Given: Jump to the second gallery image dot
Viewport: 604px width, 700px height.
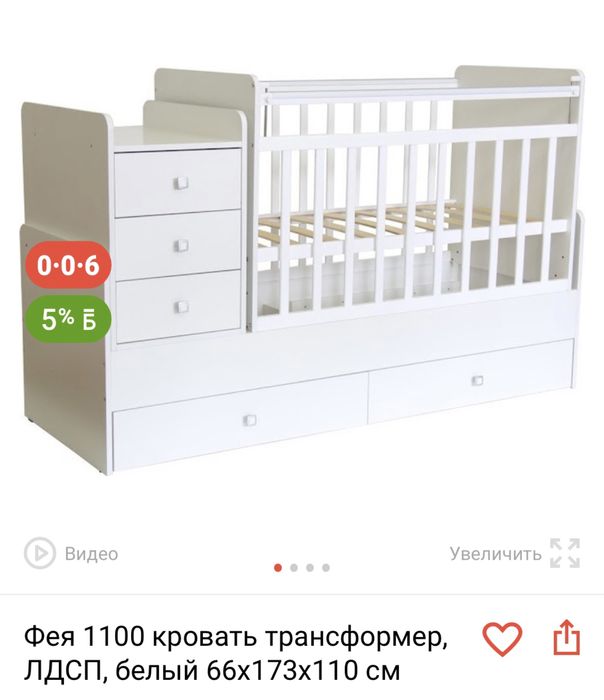Looking at the screenshot, I should 293,568.
